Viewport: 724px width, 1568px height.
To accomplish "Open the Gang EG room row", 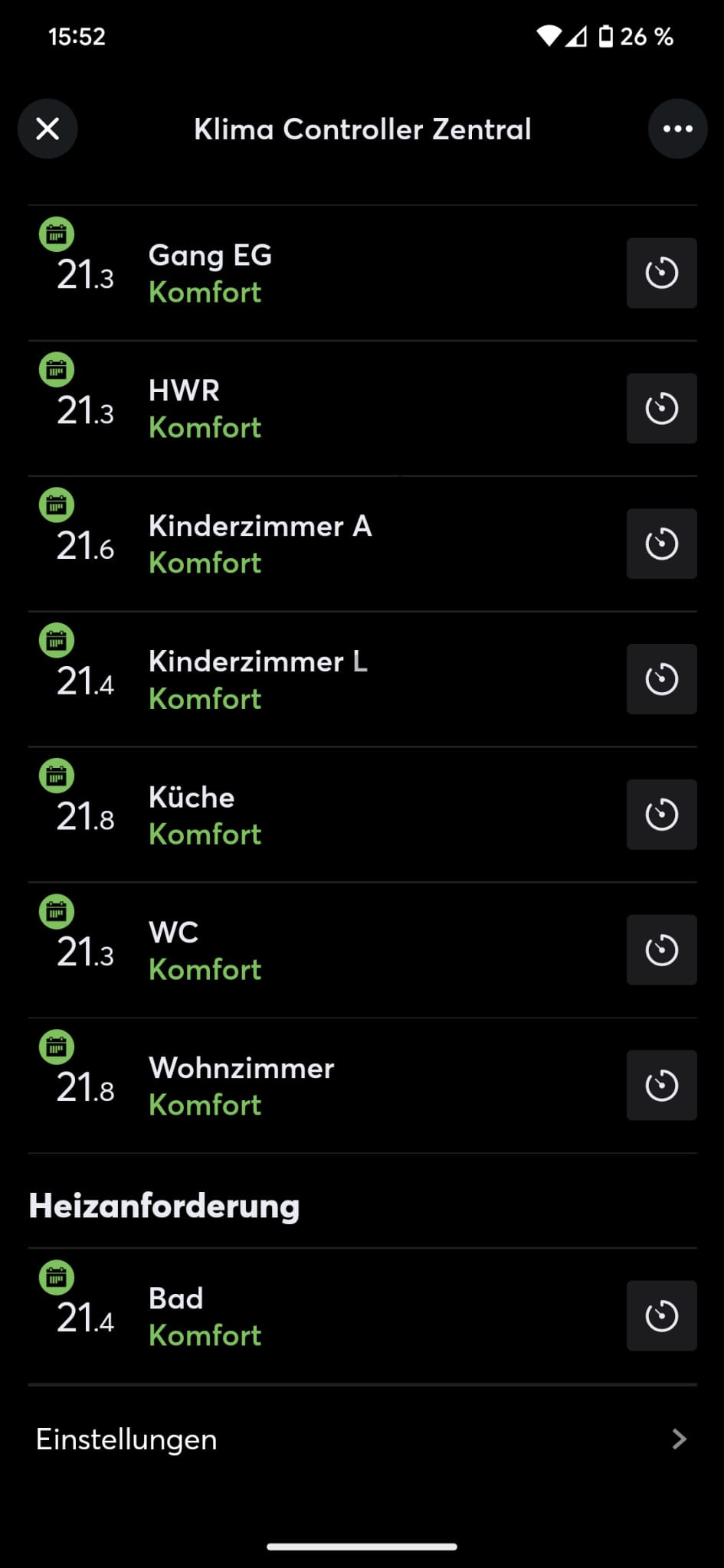I will (x=306, y=273).
